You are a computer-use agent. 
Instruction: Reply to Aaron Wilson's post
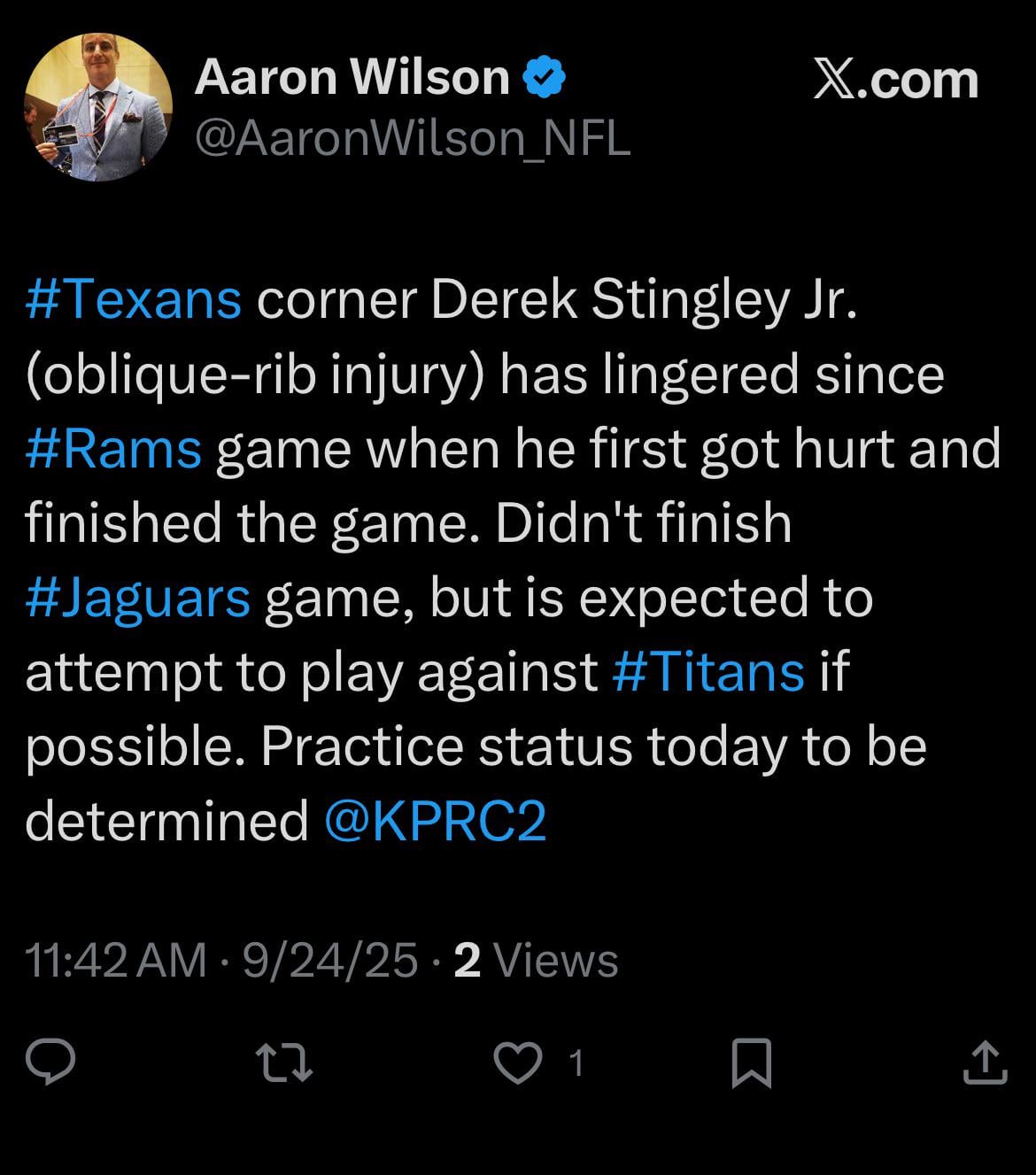pyautogui.click(x=50, y=1062)
